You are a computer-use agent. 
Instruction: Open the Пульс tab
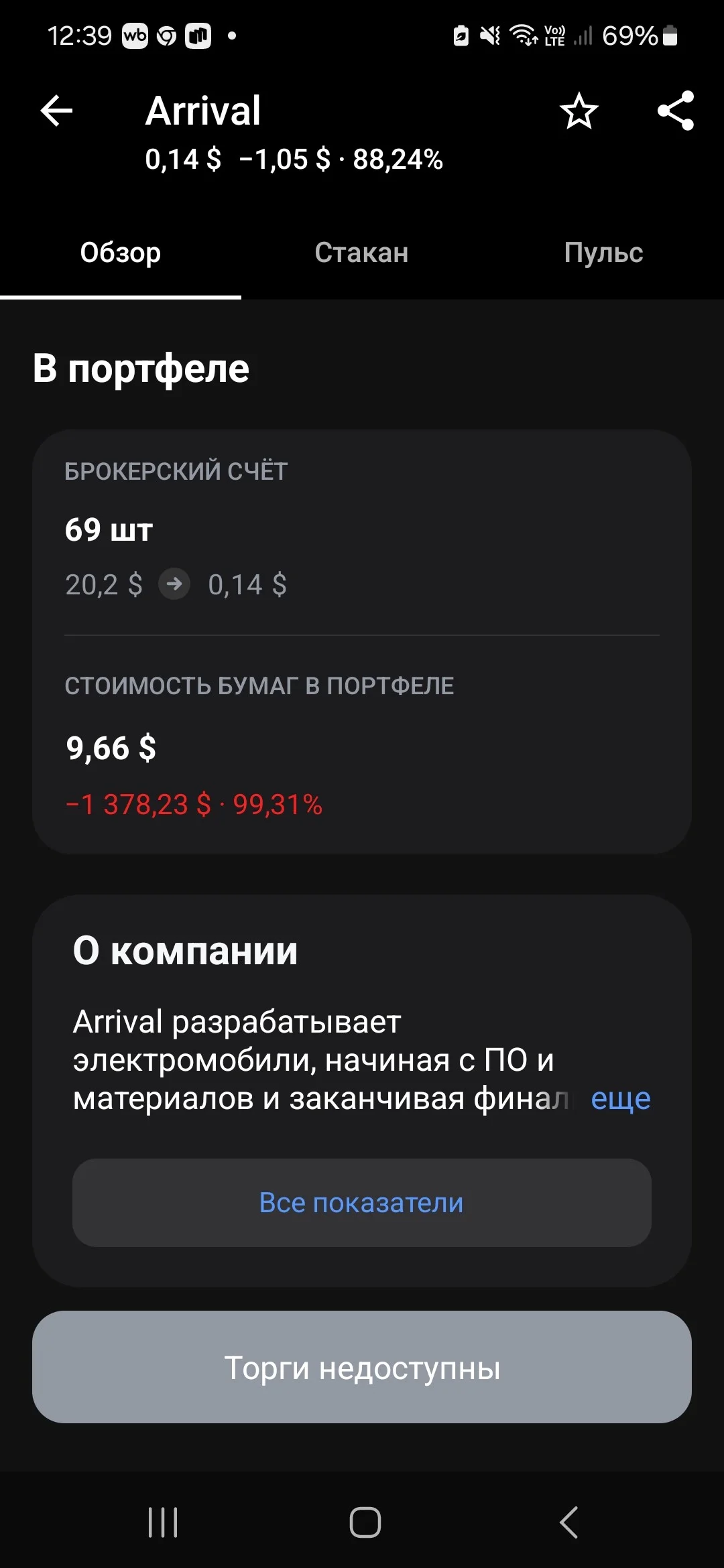click(x=603, y=253)
